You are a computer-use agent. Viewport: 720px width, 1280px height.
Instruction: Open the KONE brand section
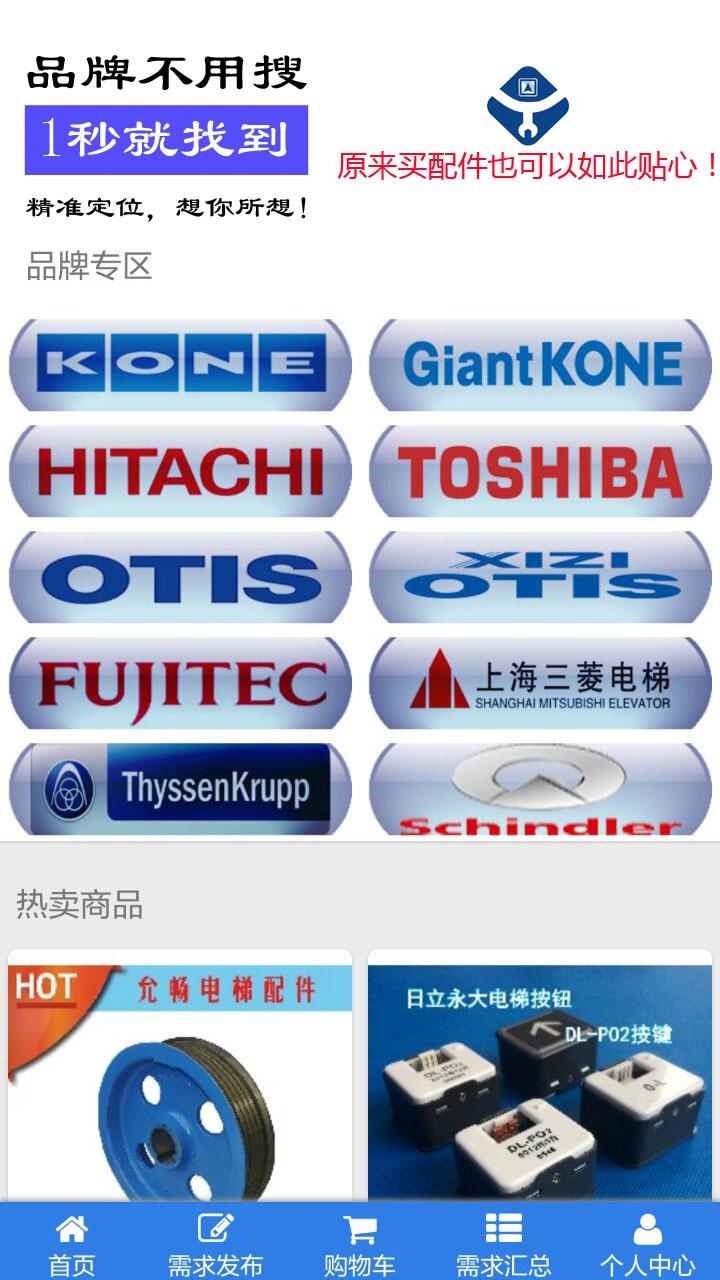point(180,365)
